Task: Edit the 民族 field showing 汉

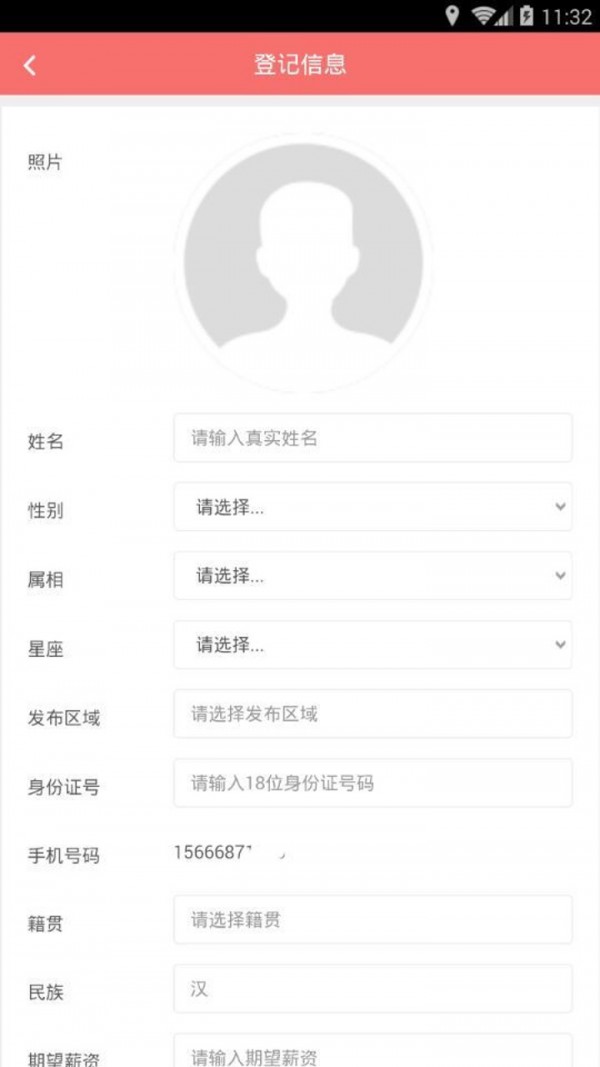Action: pos(372,989)
